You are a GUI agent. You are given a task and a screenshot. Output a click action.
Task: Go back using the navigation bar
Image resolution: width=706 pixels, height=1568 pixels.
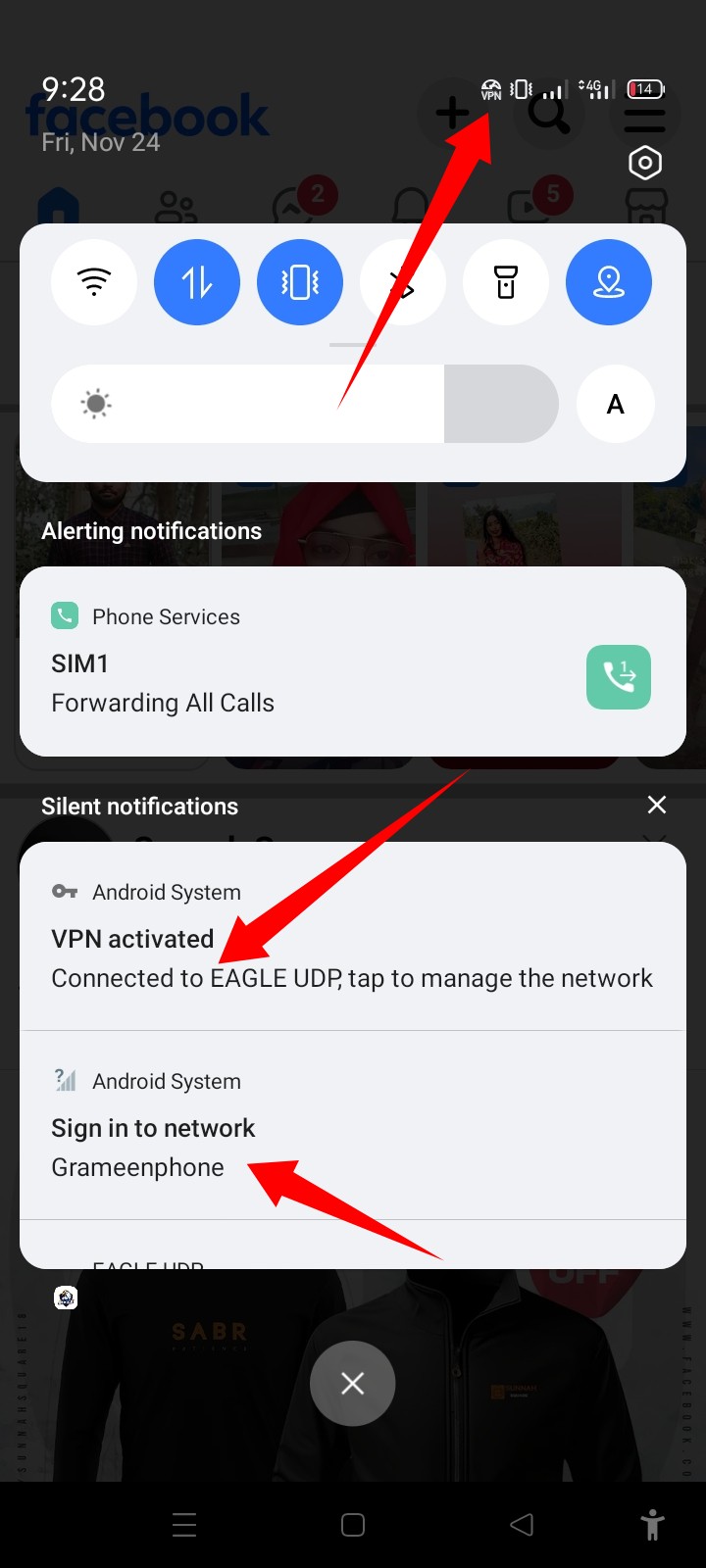pos(522,1525)
